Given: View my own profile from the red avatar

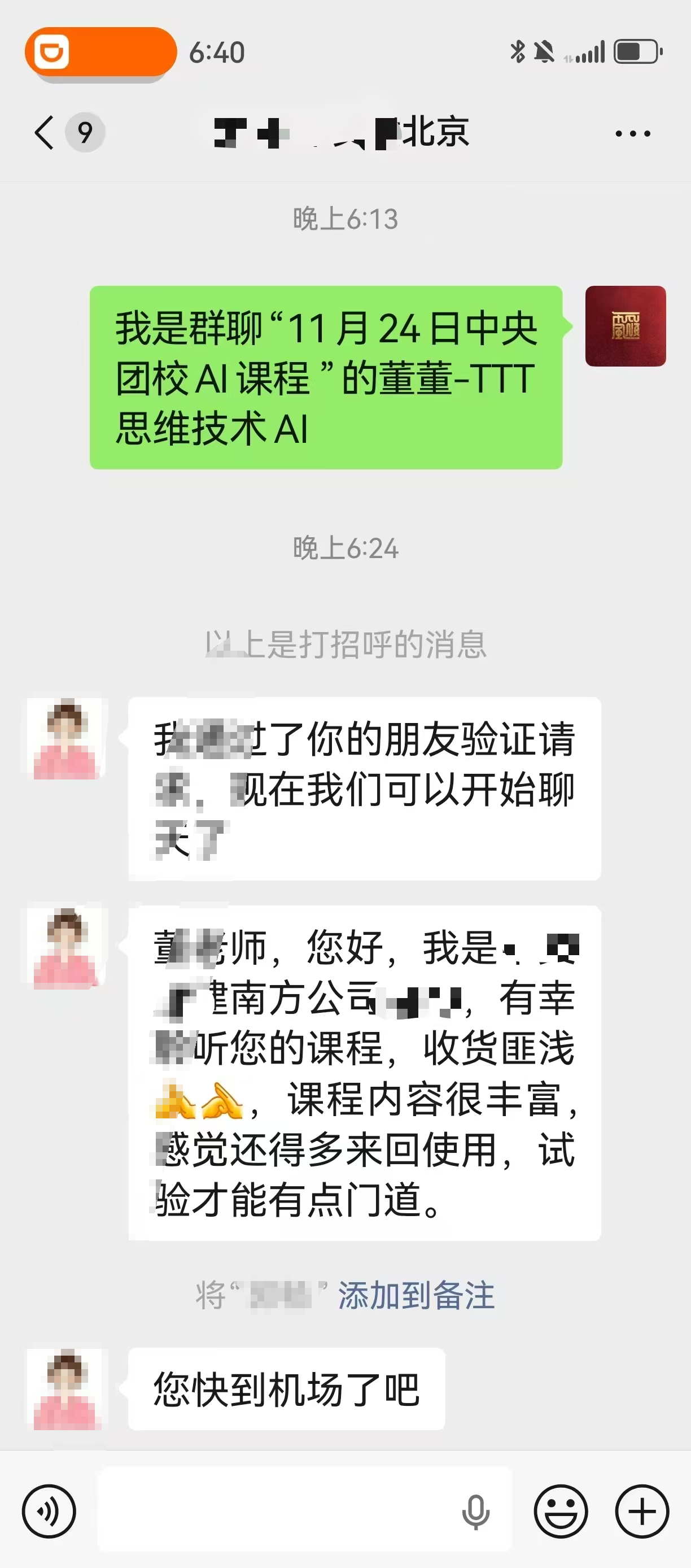Looking at the screenshot, I should (x=626, y=326).
